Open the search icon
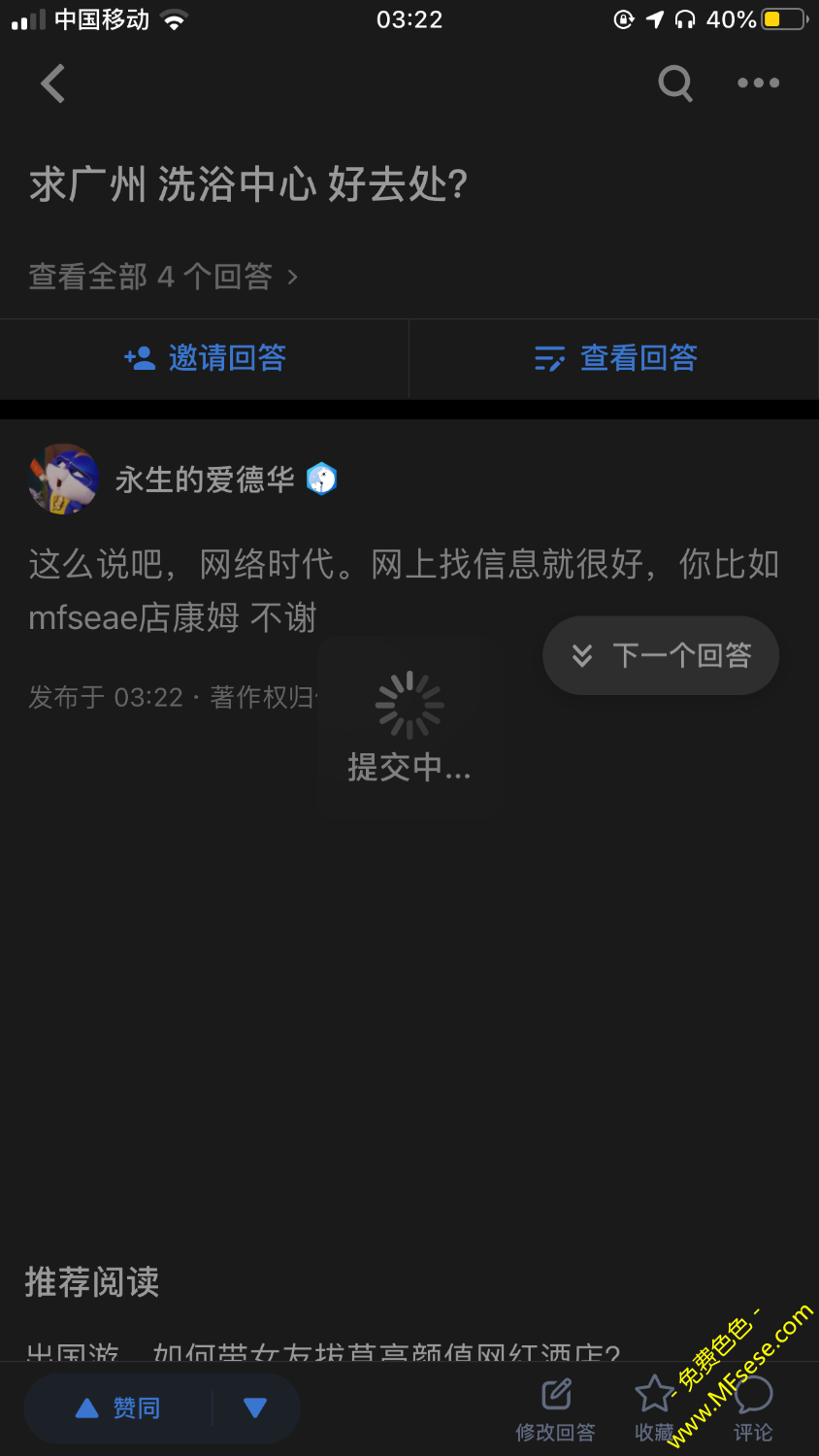This screenshot has height=1456, width=819. pyautogui.click(x=675, y=83)
